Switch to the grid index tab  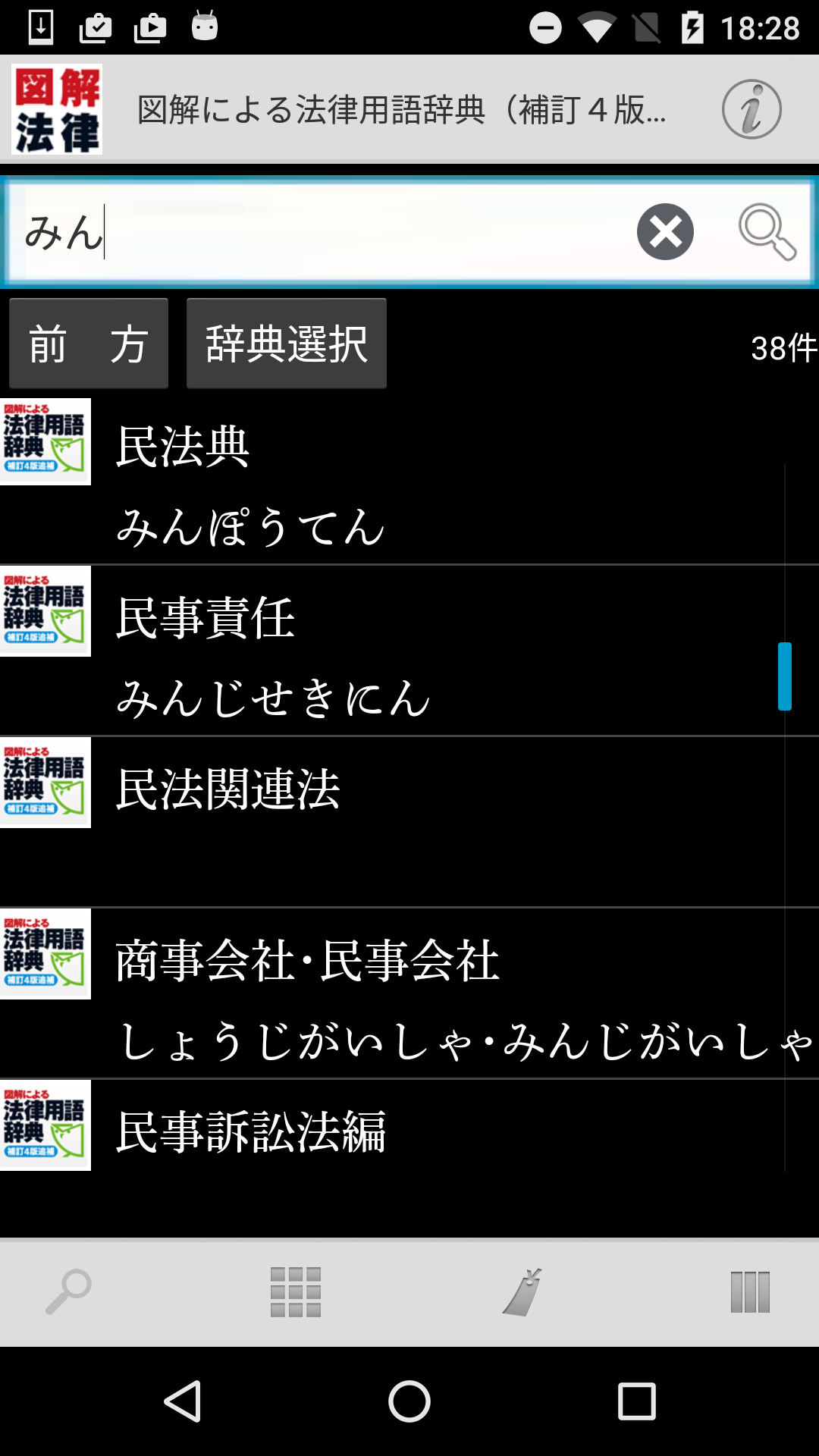coord(296,1292)
